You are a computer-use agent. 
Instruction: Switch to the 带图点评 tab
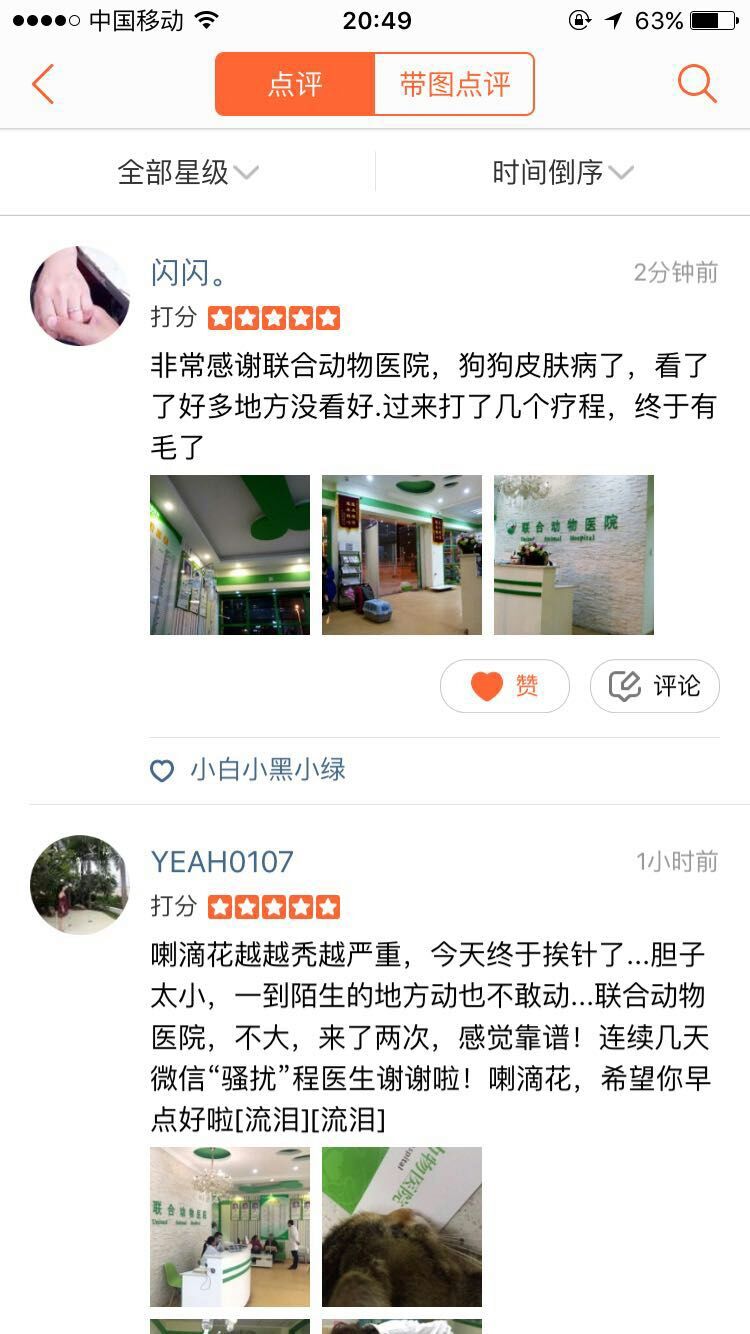tap(454, 85)
